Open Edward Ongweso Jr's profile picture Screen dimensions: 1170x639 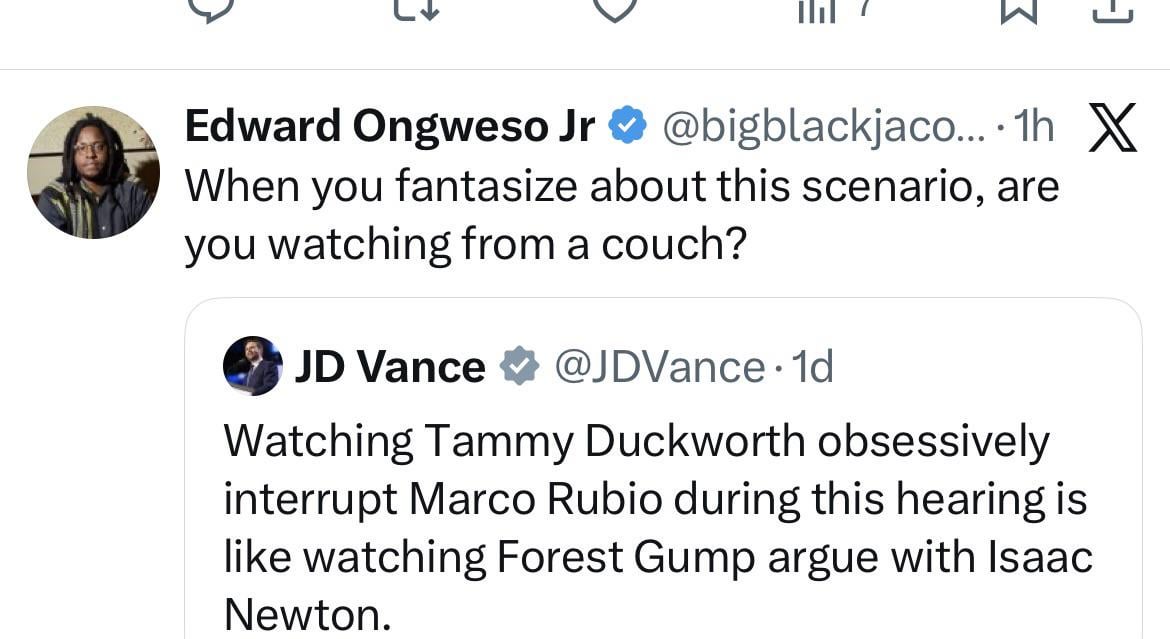pos(93,172)
